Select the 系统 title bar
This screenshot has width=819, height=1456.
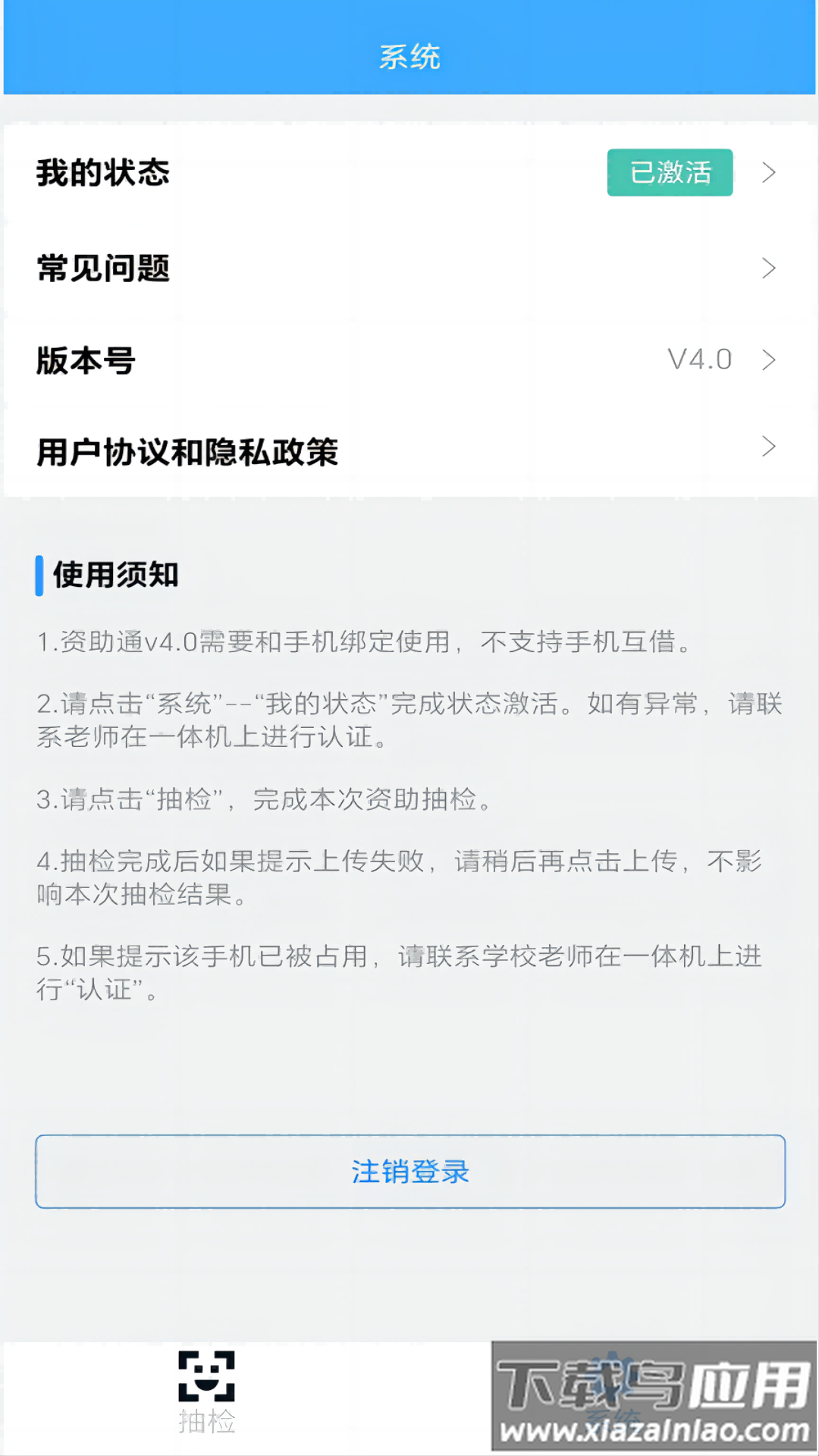click(409, 55)
